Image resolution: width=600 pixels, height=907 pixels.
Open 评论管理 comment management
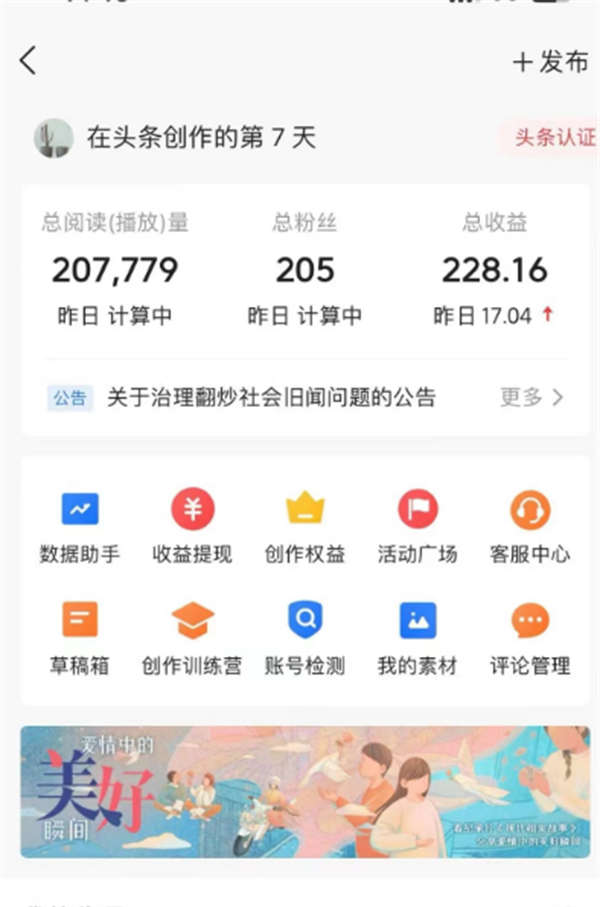click(x=530, y=637)
